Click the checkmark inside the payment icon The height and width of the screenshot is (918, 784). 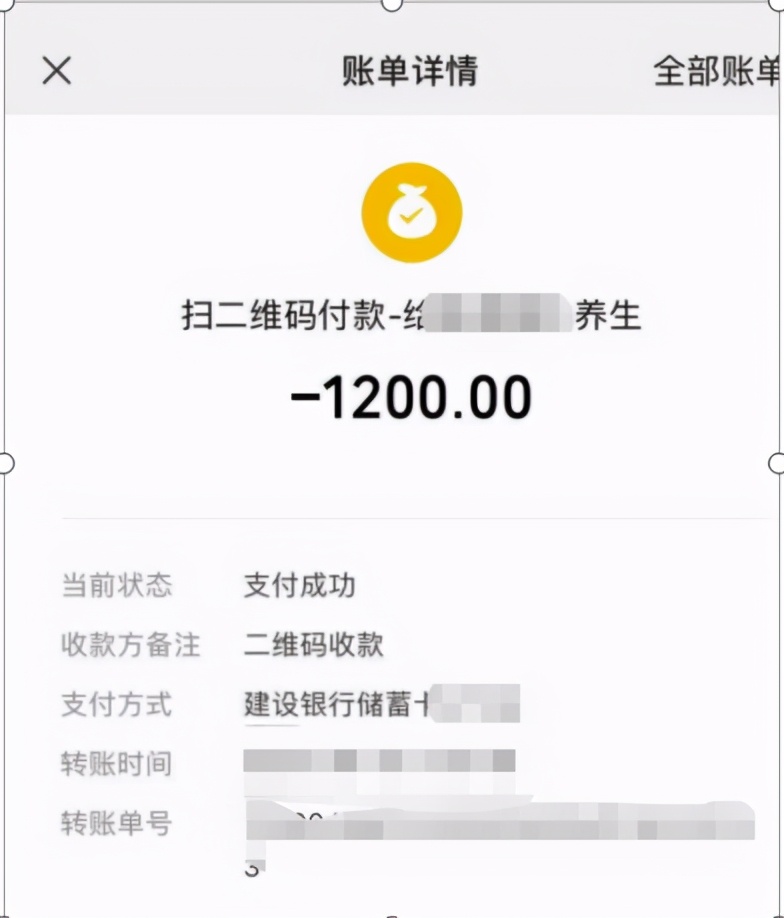point(410,215)
